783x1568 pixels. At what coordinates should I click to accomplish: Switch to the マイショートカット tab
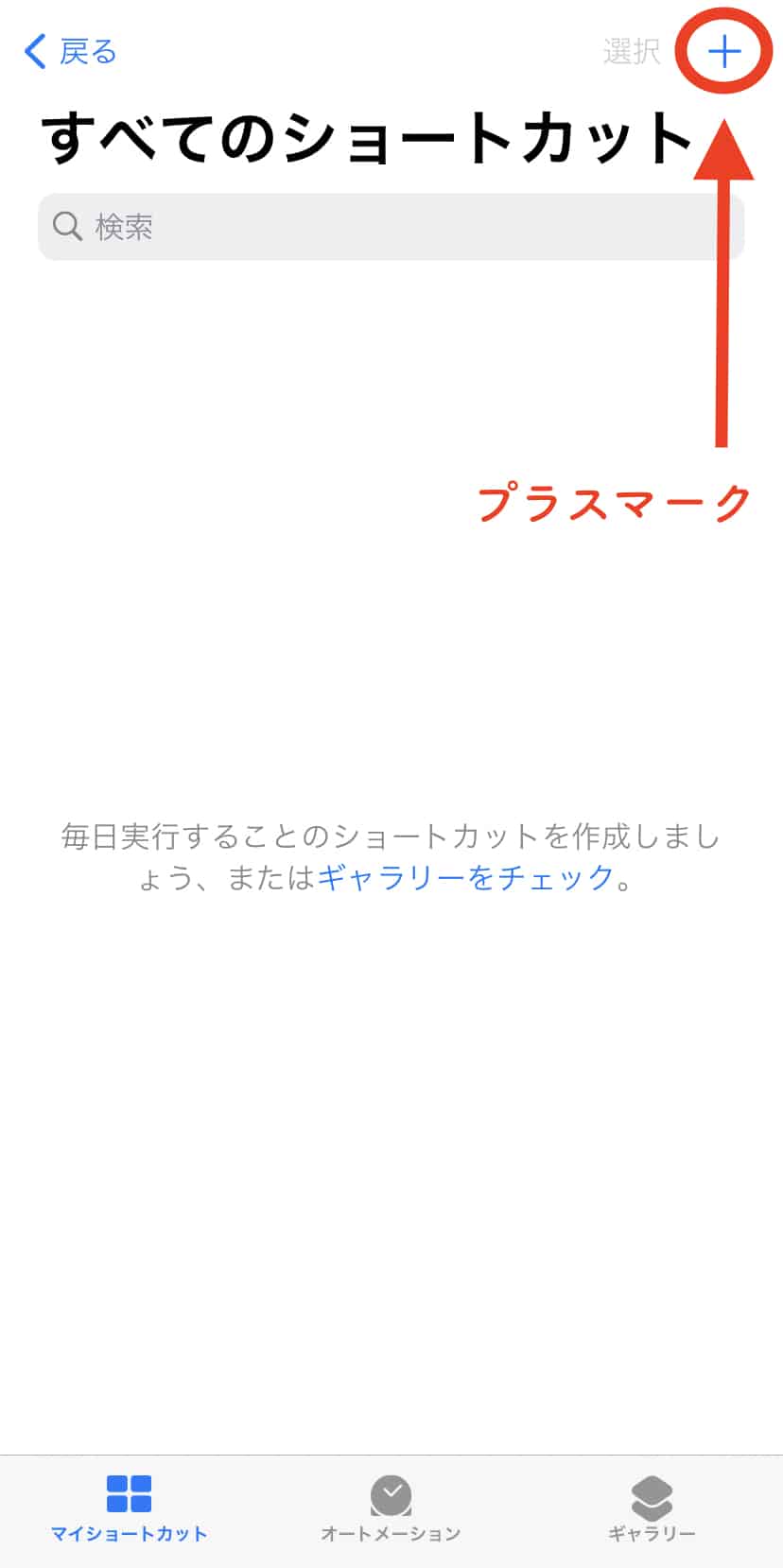[x=129, y=1509]
